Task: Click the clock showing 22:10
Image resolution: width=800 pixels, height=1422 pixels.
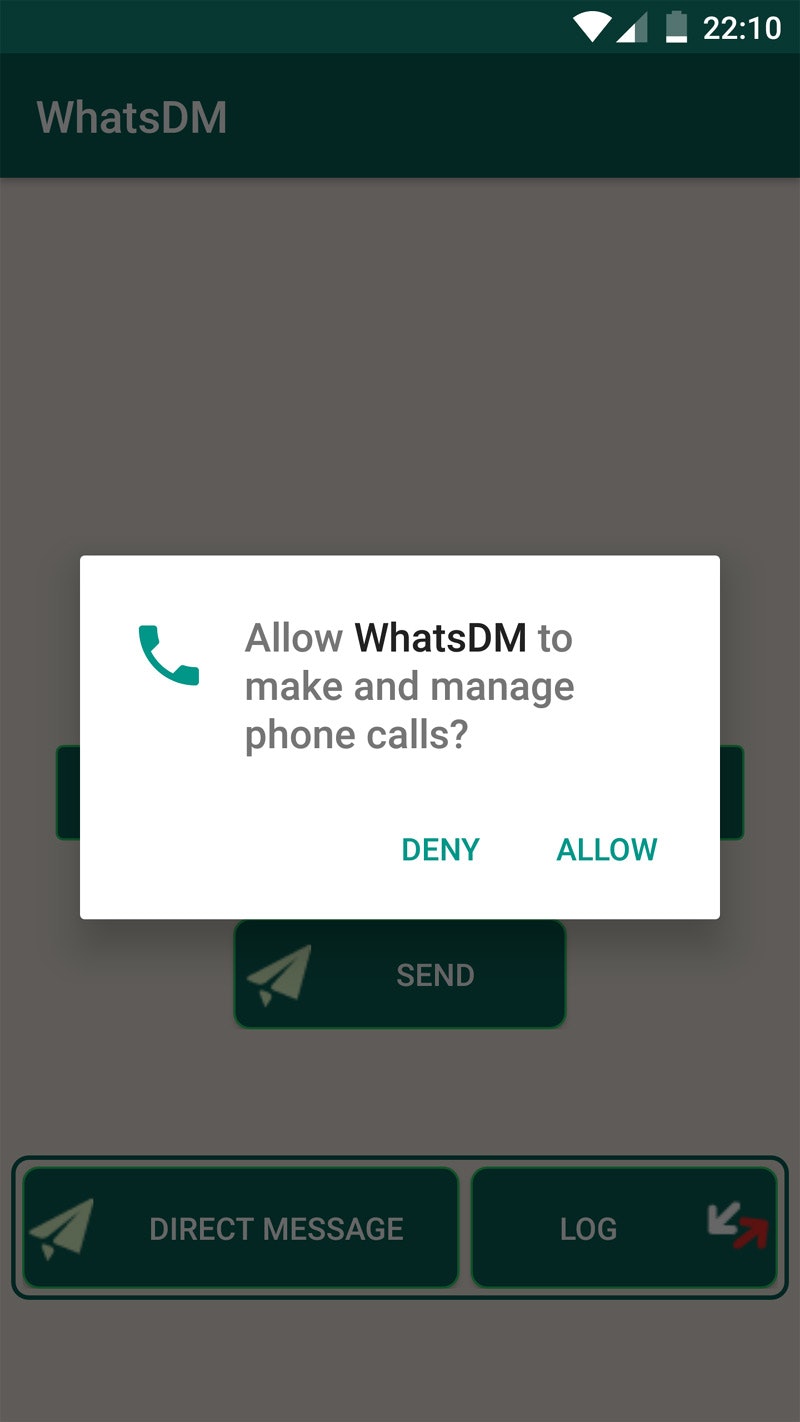Action: point(745,27)
